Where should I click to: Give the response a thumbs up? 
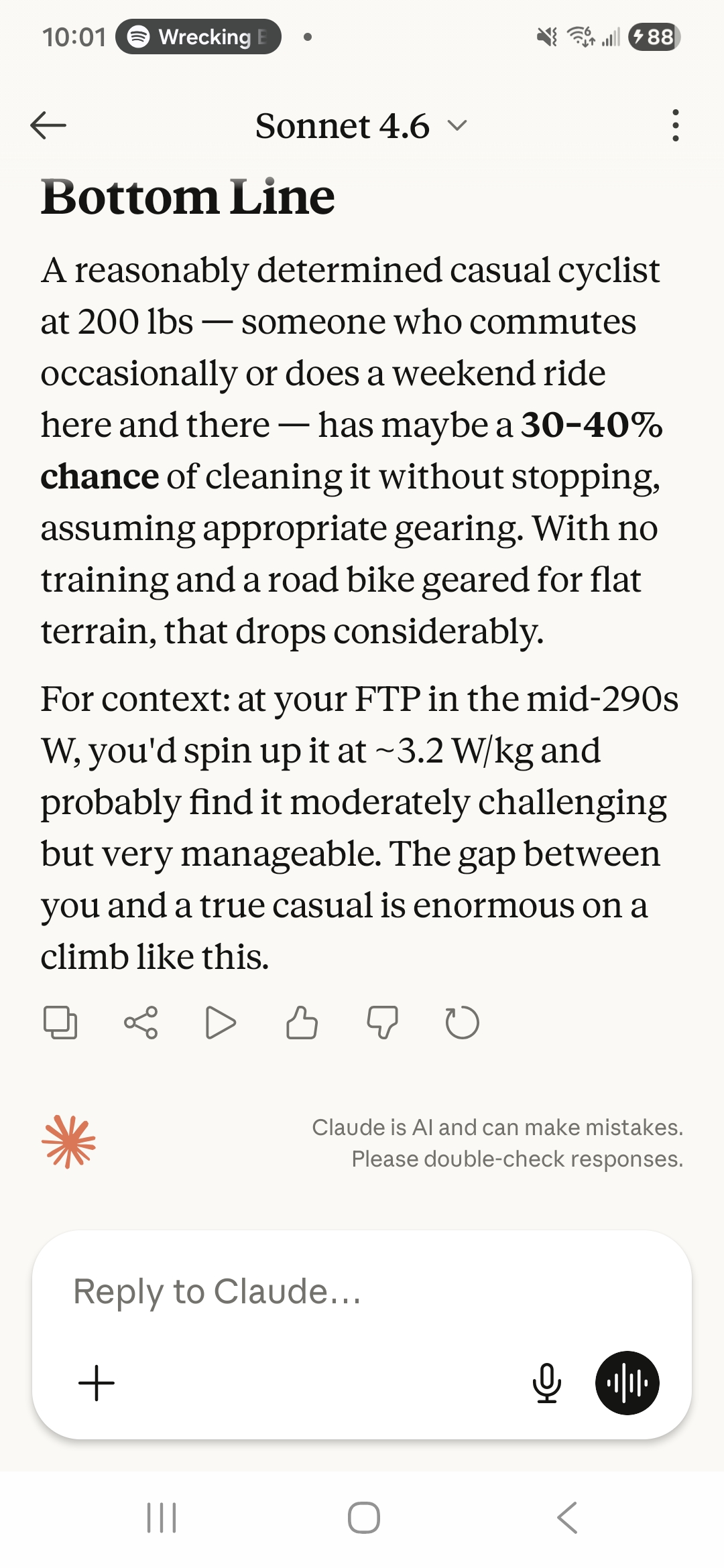pos(302,1023)
